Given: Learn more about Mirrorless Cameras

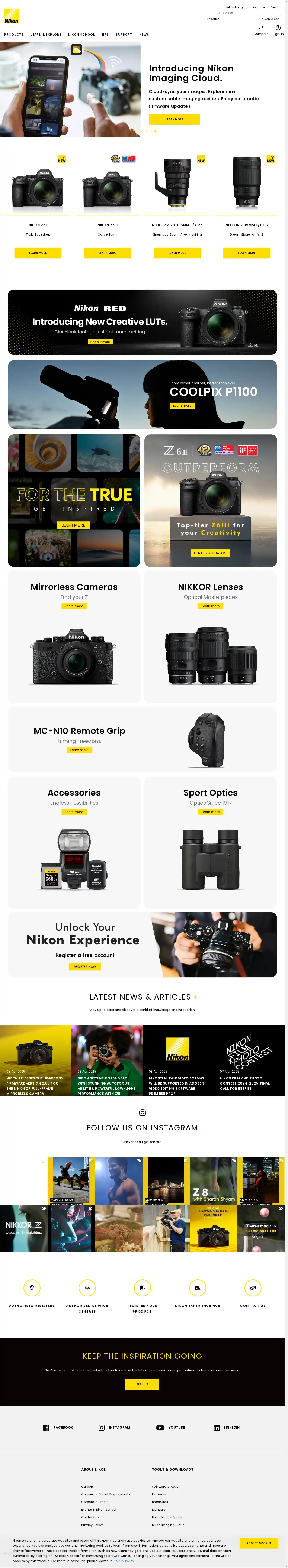Looking at the screenshot, I should point(74,606).
